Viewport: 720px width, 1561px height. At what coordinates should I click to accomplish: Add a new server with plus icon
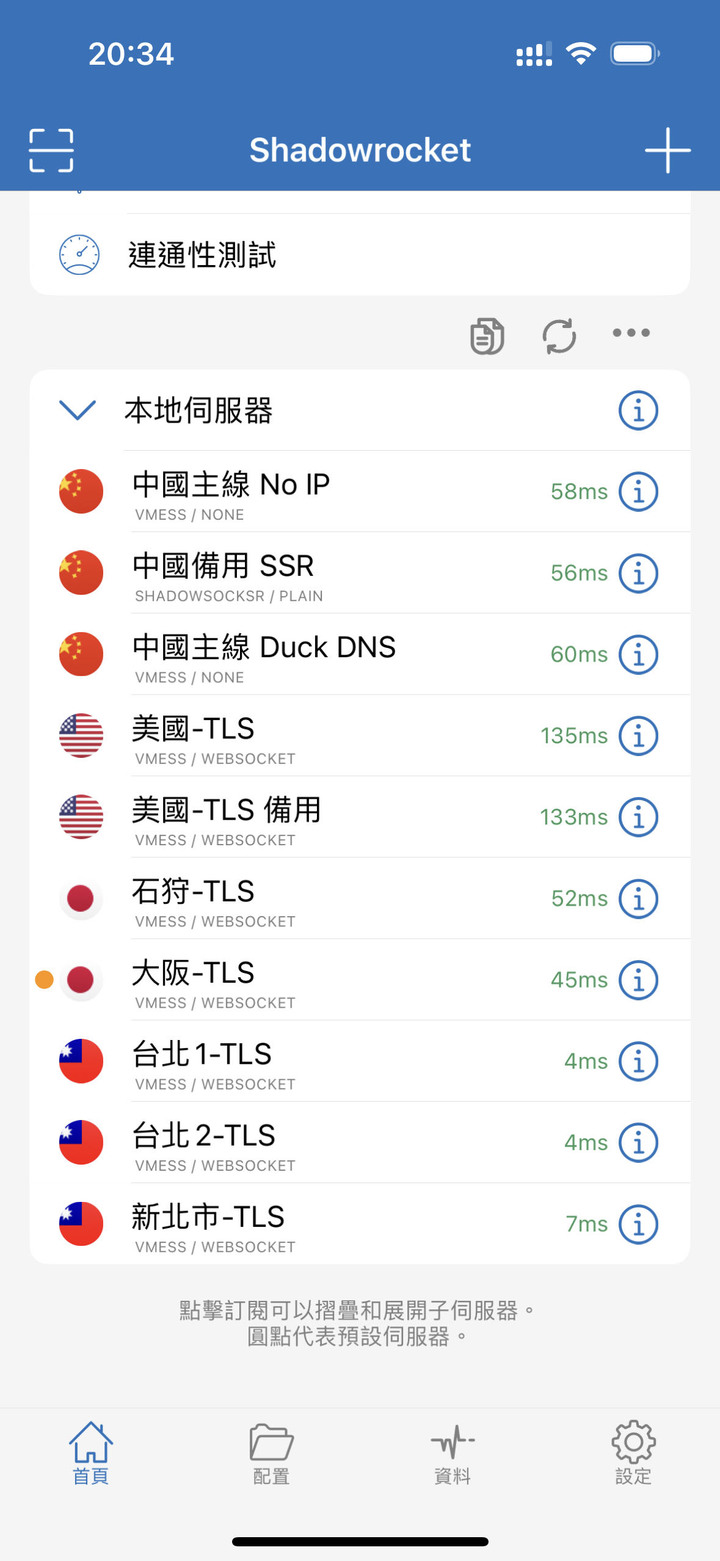pos(667,151)
